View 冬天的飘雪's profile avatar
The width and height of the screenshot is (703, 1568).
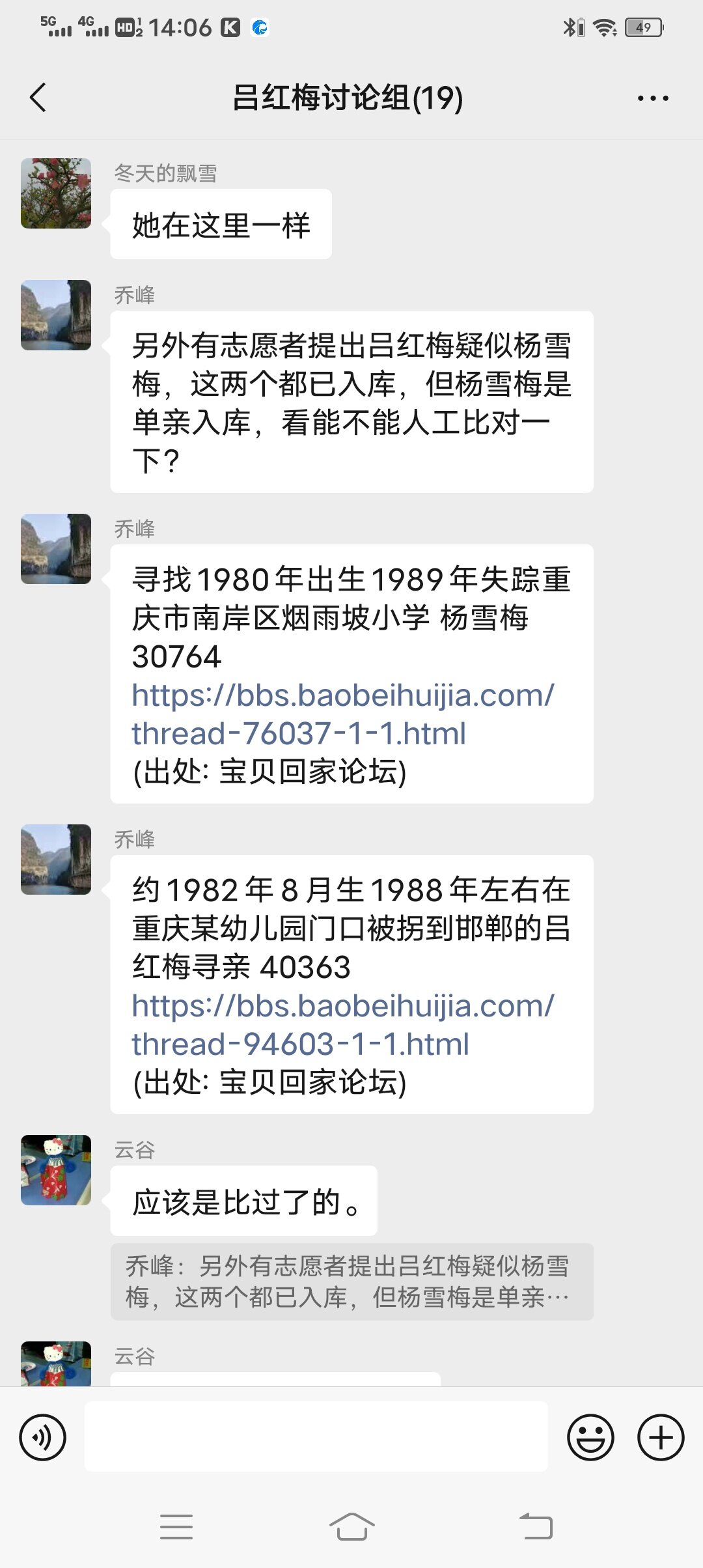56,193
